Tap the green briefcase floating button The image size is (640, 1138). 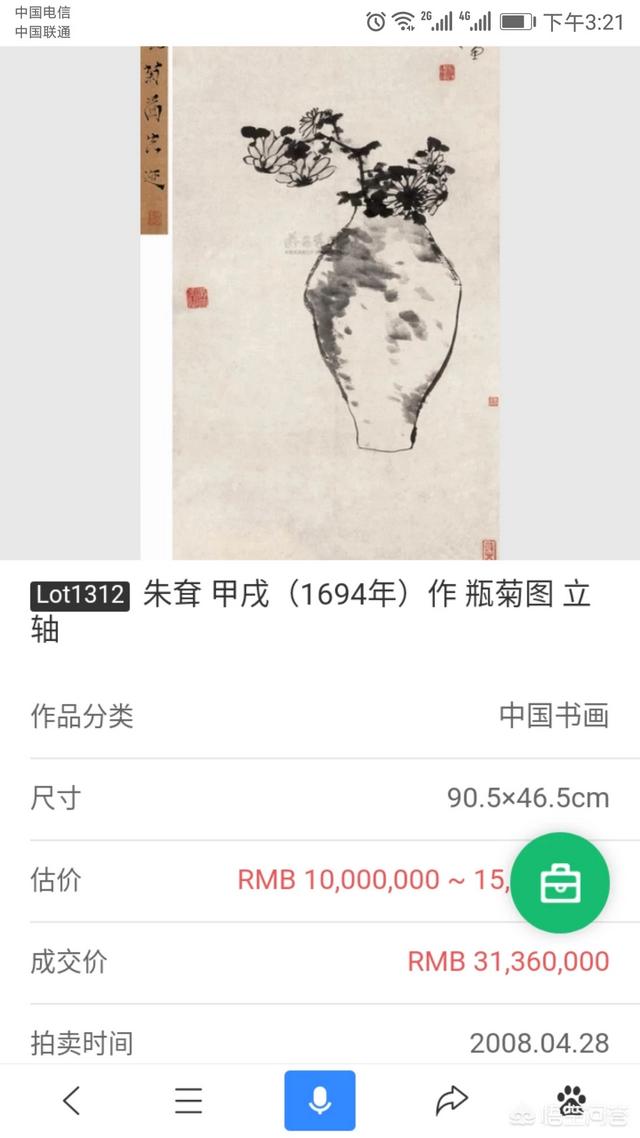(x=560, y=883)
